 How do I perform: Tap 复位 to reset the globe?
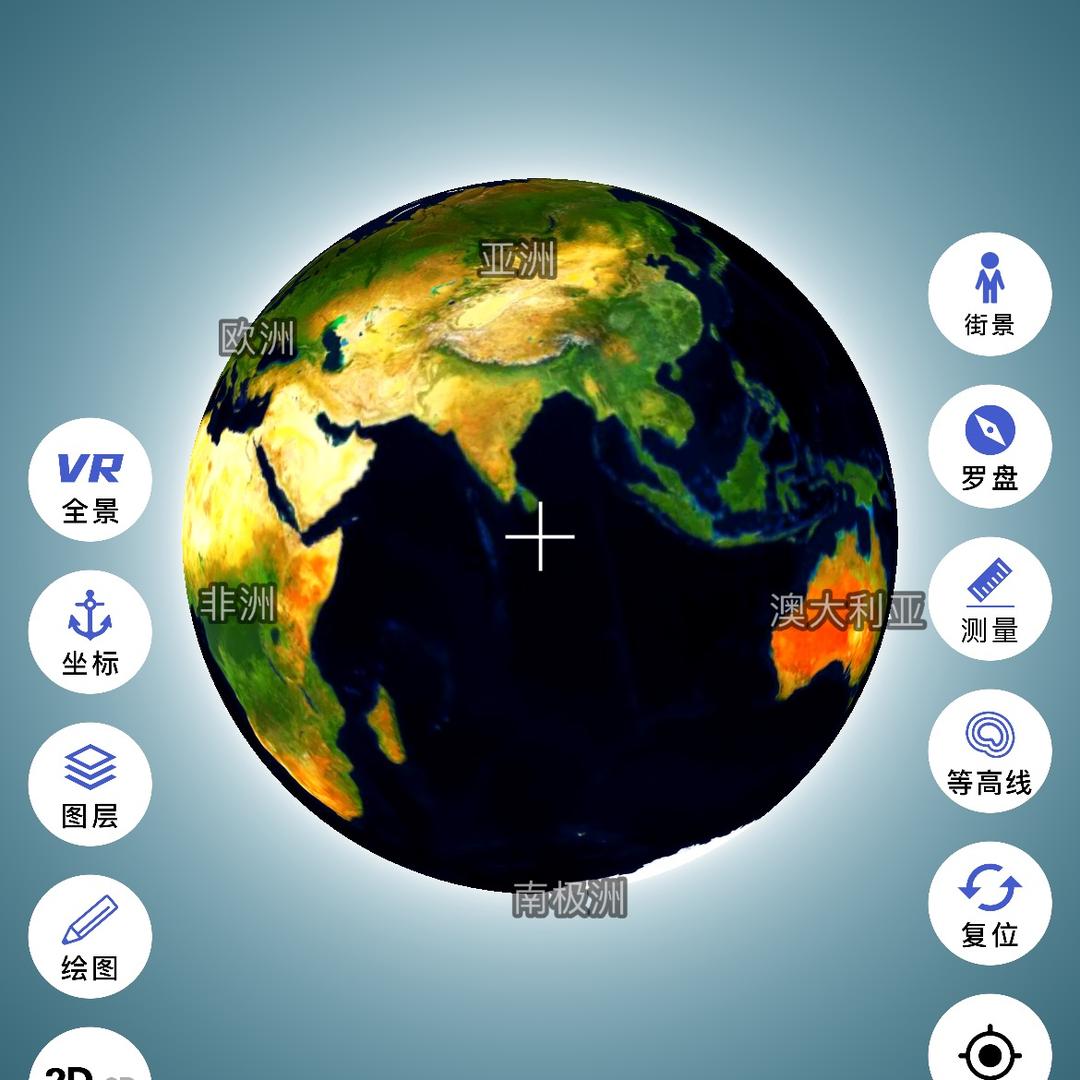pyautogui.click(x=990, y=903)
